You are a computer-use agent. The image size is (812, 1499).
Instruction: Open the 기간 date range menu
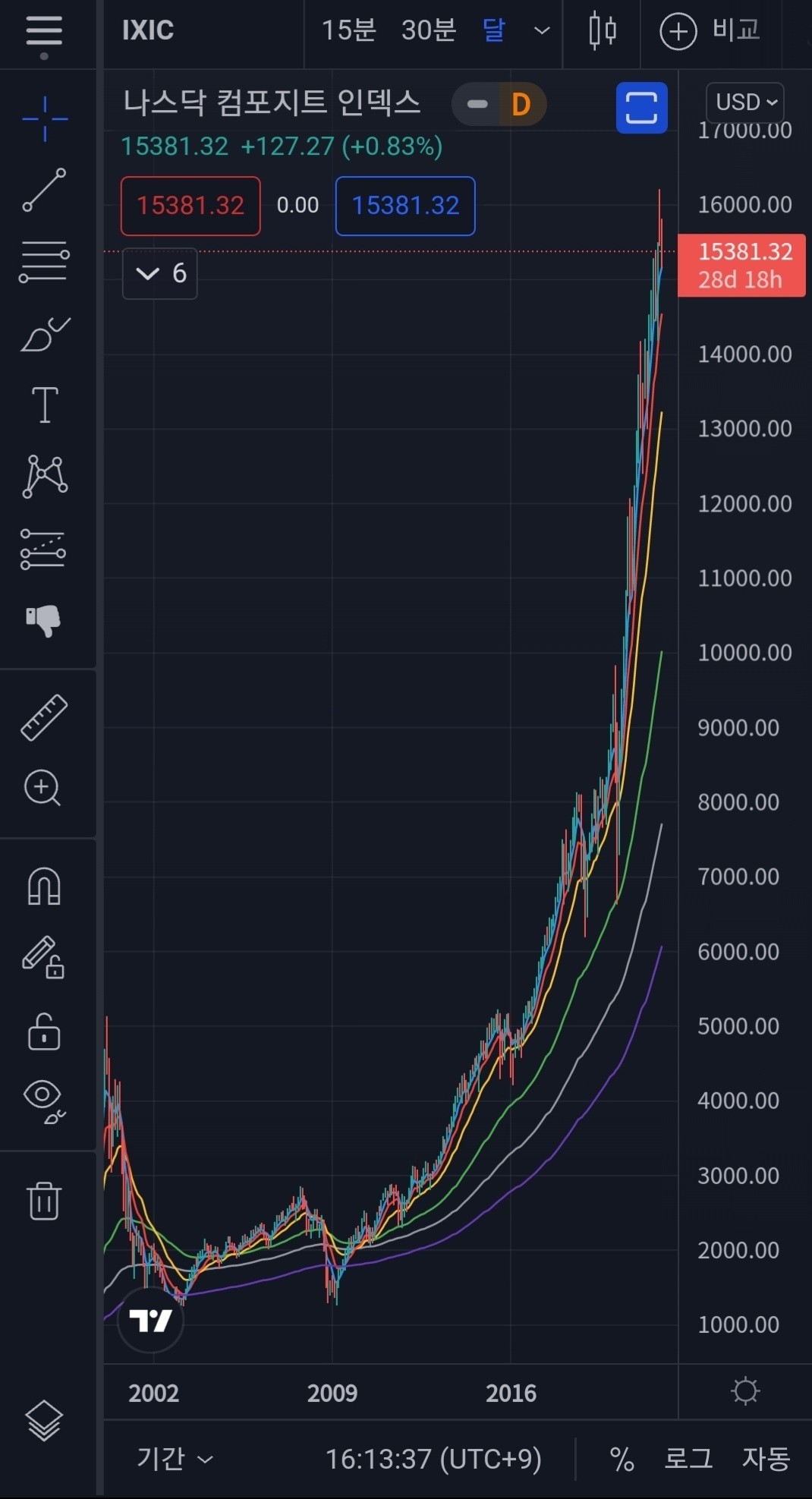(175, 1458)
